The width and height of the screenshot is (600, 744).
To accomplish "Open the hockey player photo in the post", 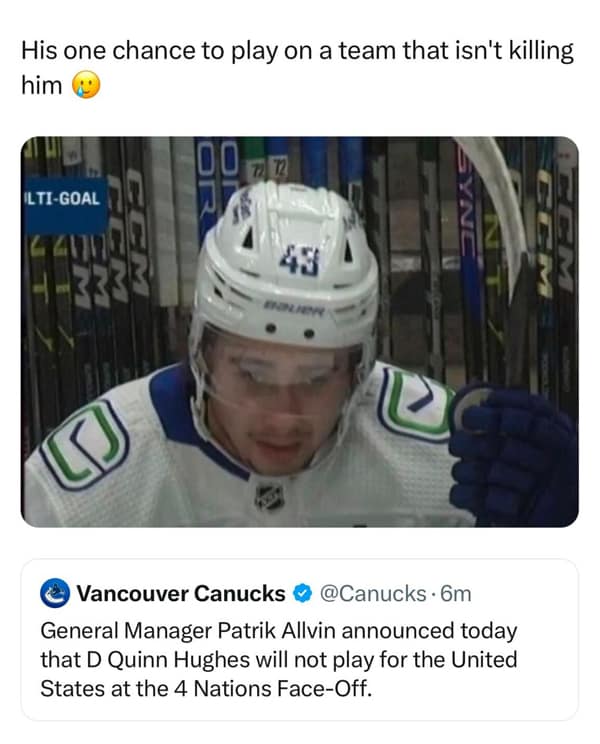I will [300, 331].
